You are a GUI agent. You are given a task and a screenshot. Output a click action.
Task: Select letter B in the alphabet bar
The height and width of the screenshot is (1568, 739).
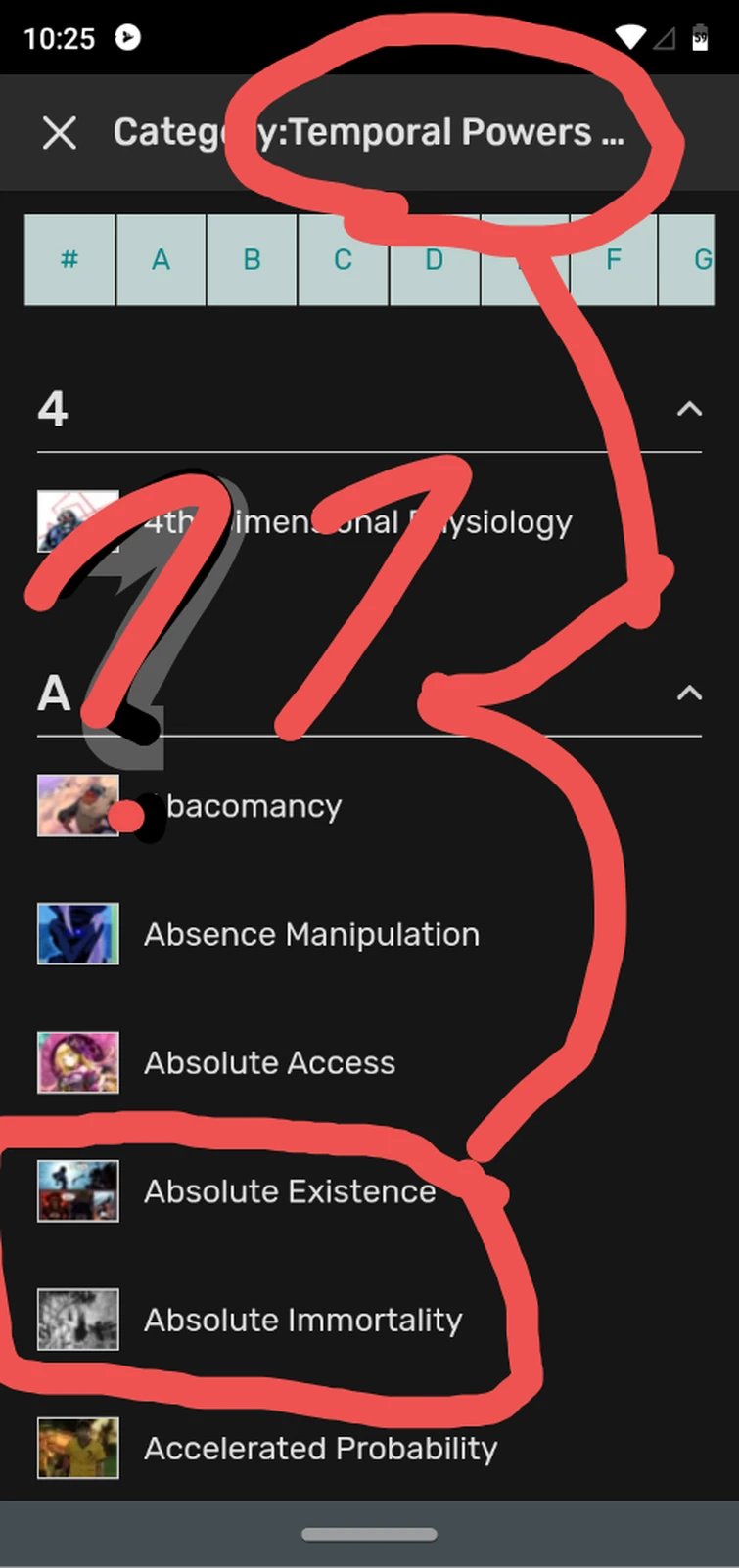pos(252,260)
